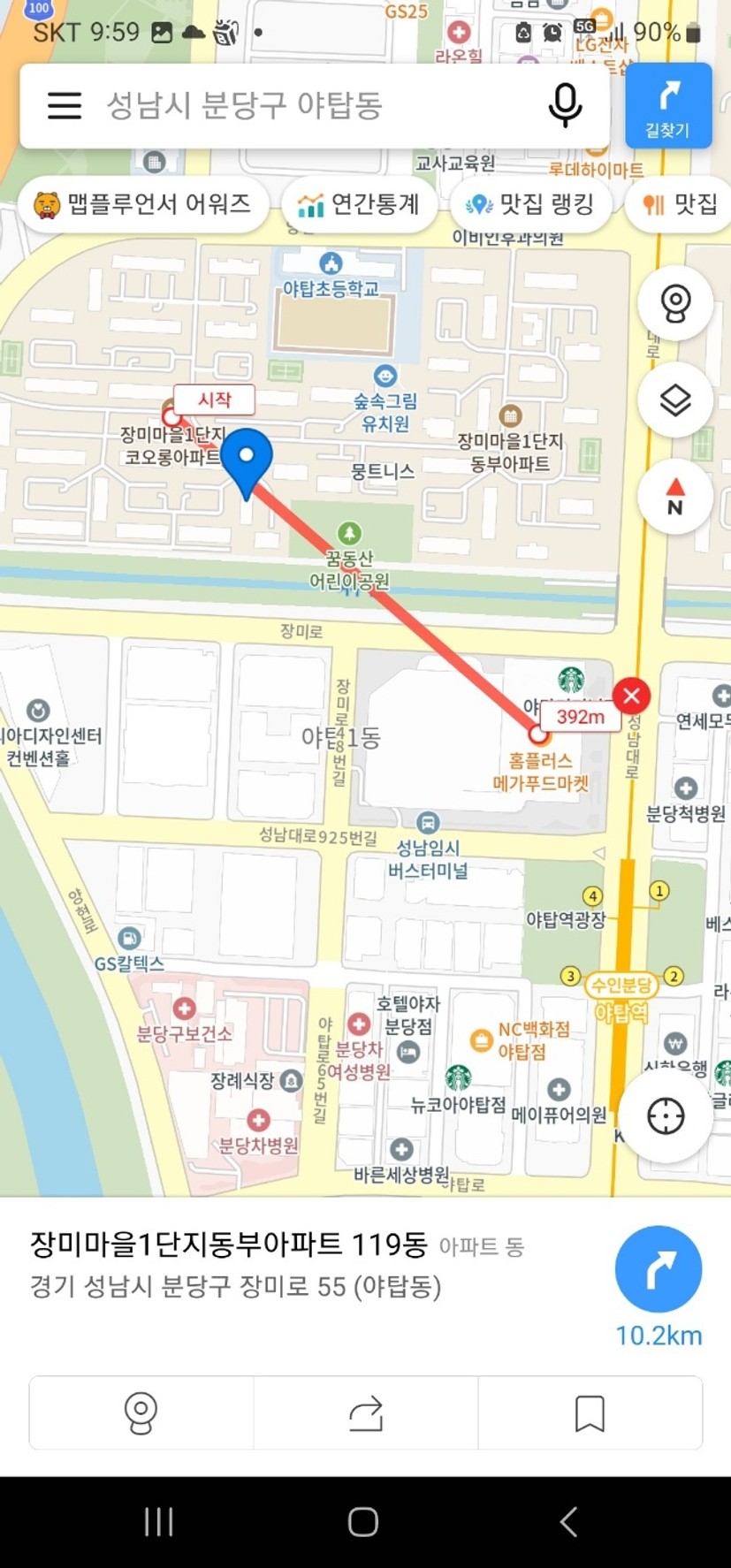Select the 맛집 랭킹 chip

529,205
